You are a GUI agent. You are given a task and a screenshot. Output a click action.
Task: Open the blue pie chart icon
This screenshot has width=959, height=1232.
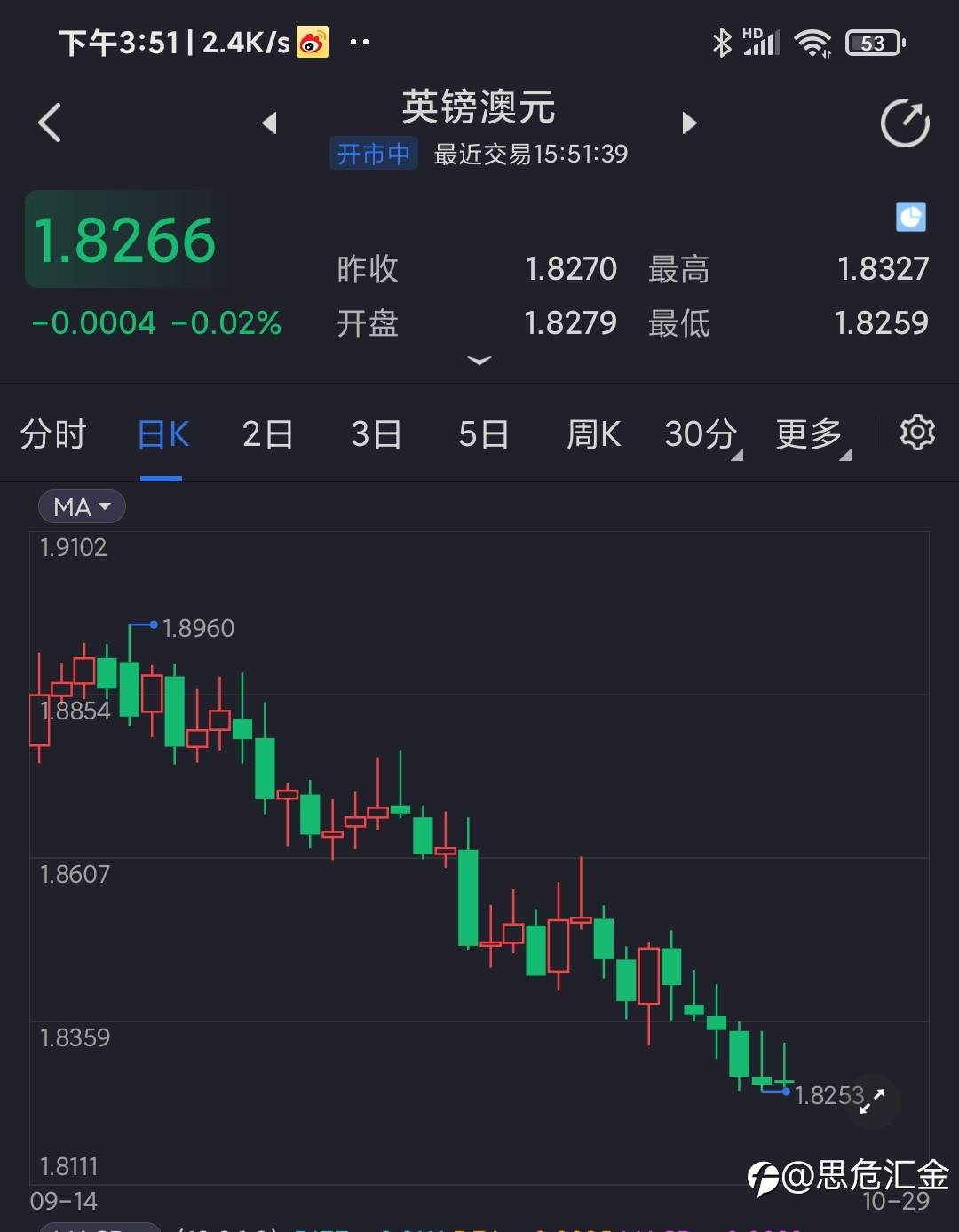point(911,217)
